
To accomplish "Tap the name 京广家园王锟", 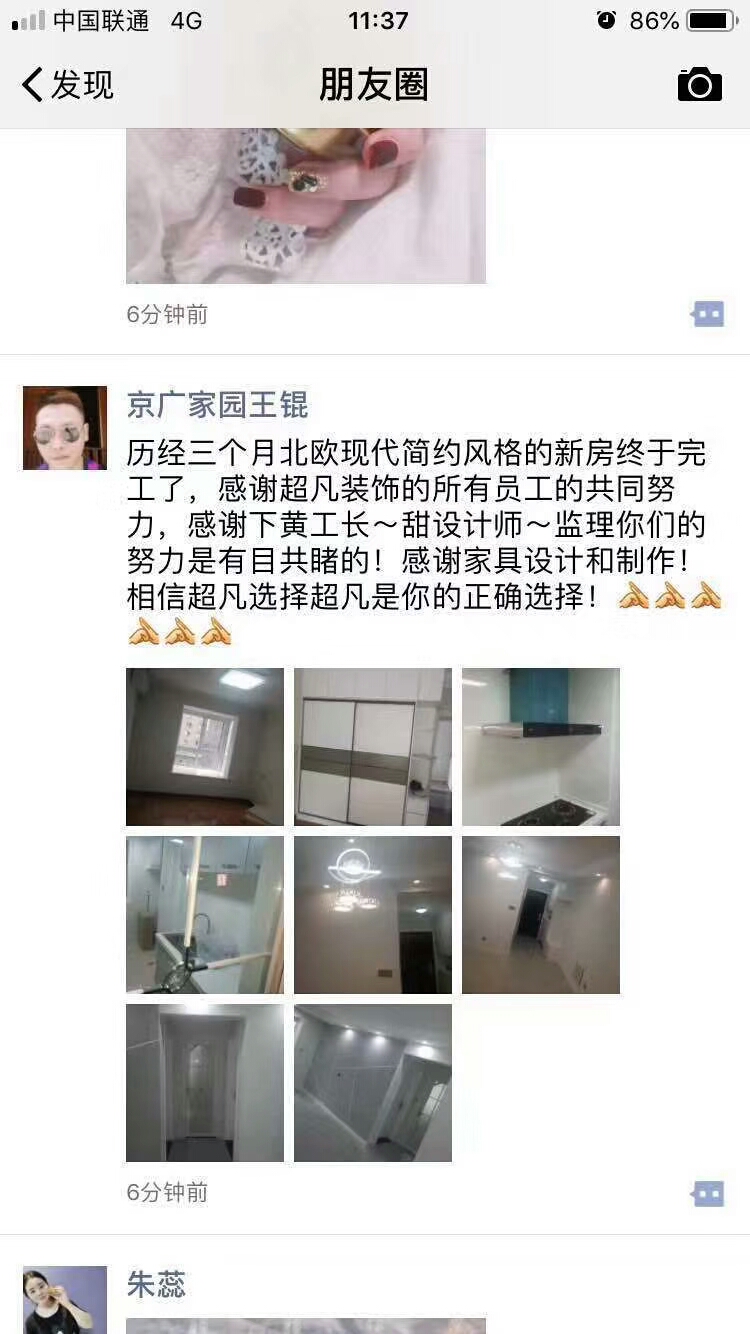I will click(x=217, y=405).
